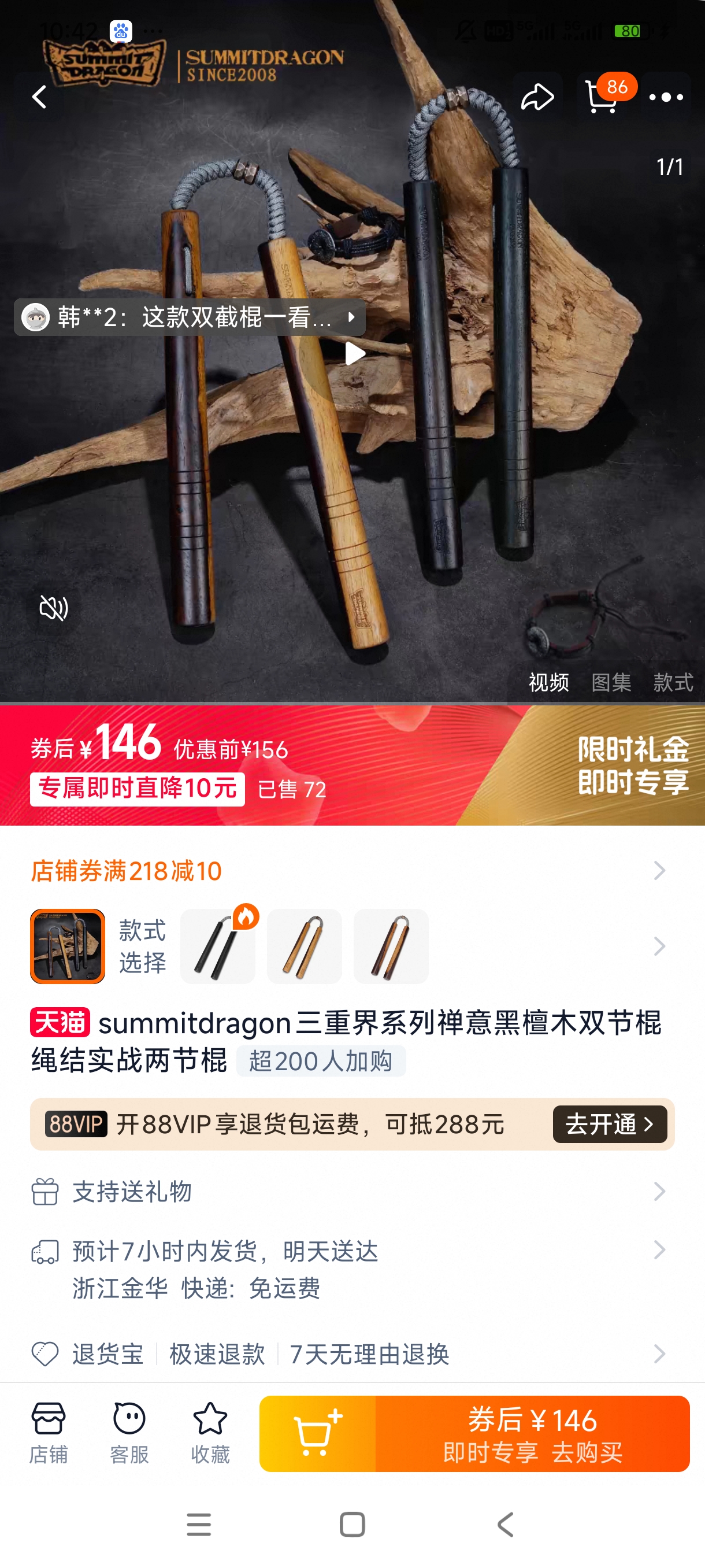Open the three-dot more menu
The image size is (705, 1568).
(x=666, y=97)
